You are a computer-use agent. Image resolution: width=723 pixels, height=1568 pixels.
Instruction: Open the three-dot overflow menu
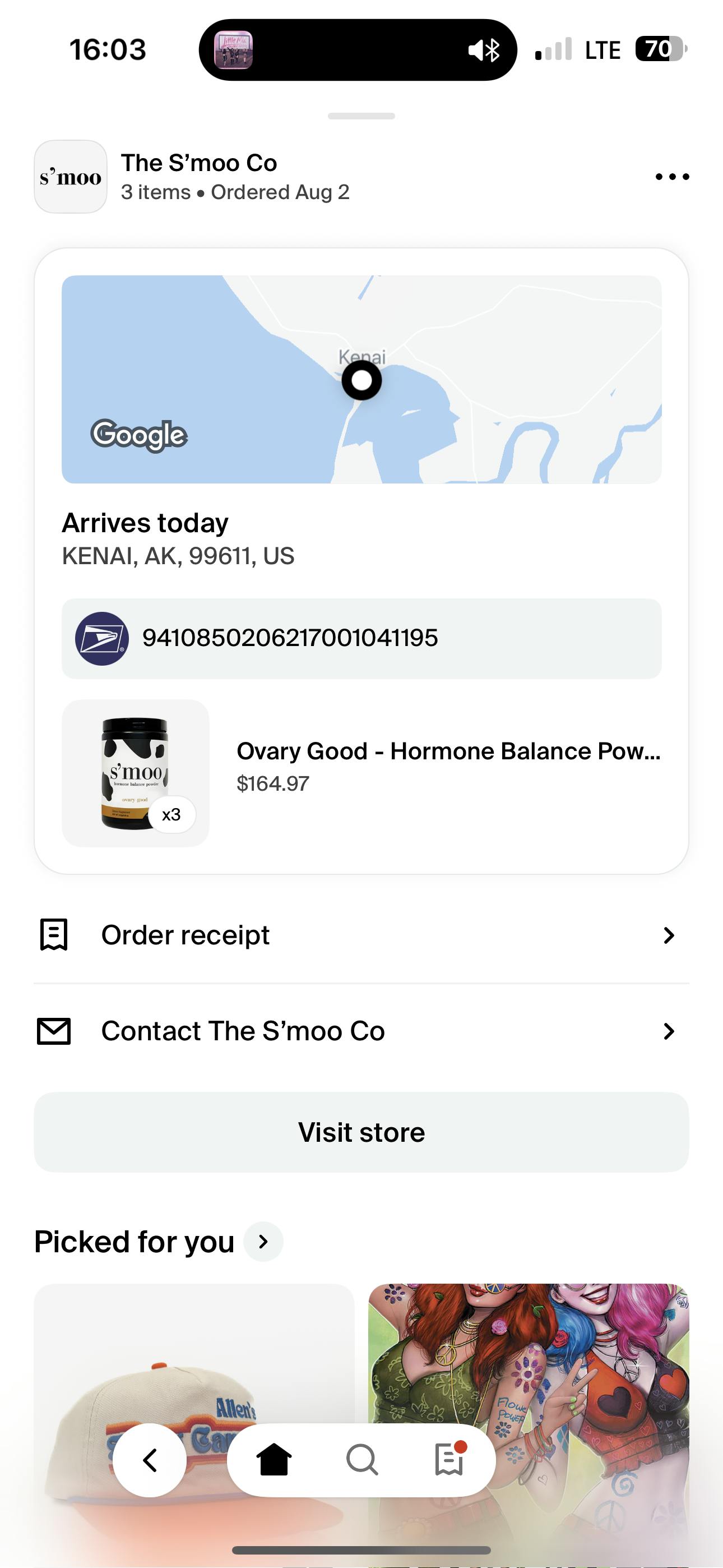click(672, 177)
